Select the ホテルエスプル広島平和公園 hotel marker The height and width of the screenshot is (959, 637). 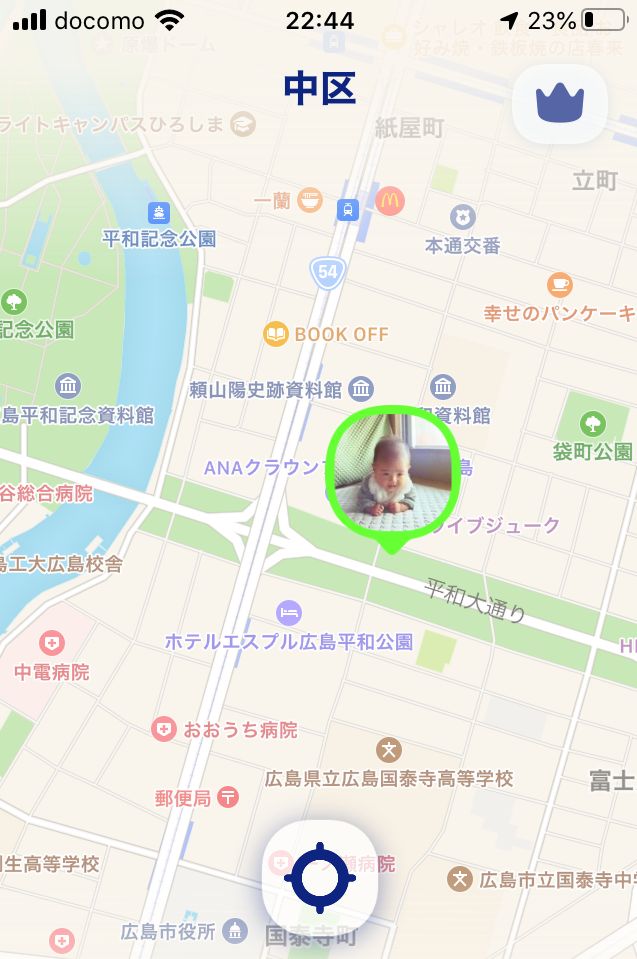[x=290, y=611]
